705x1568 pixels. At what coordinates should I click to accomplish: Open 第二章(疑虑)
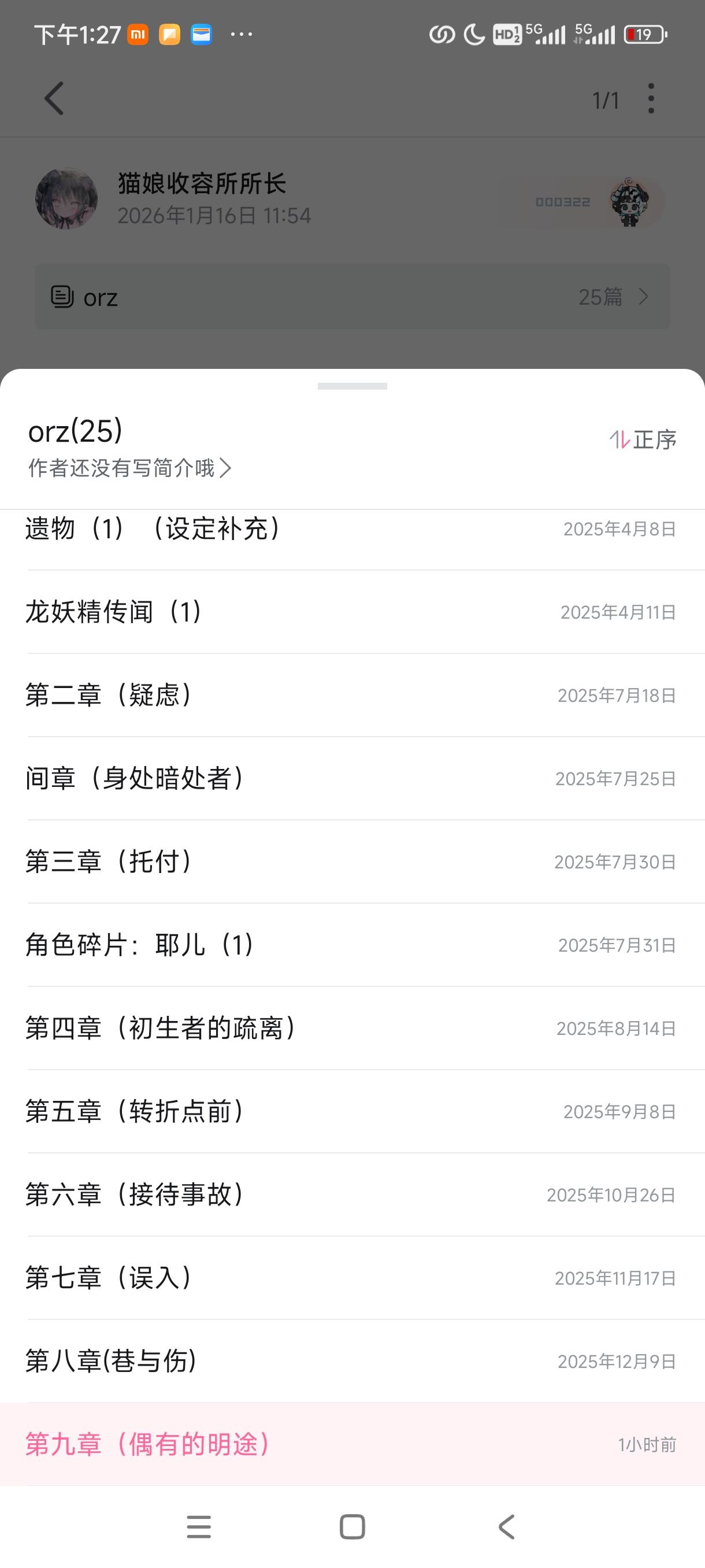[x=352, y=695]
